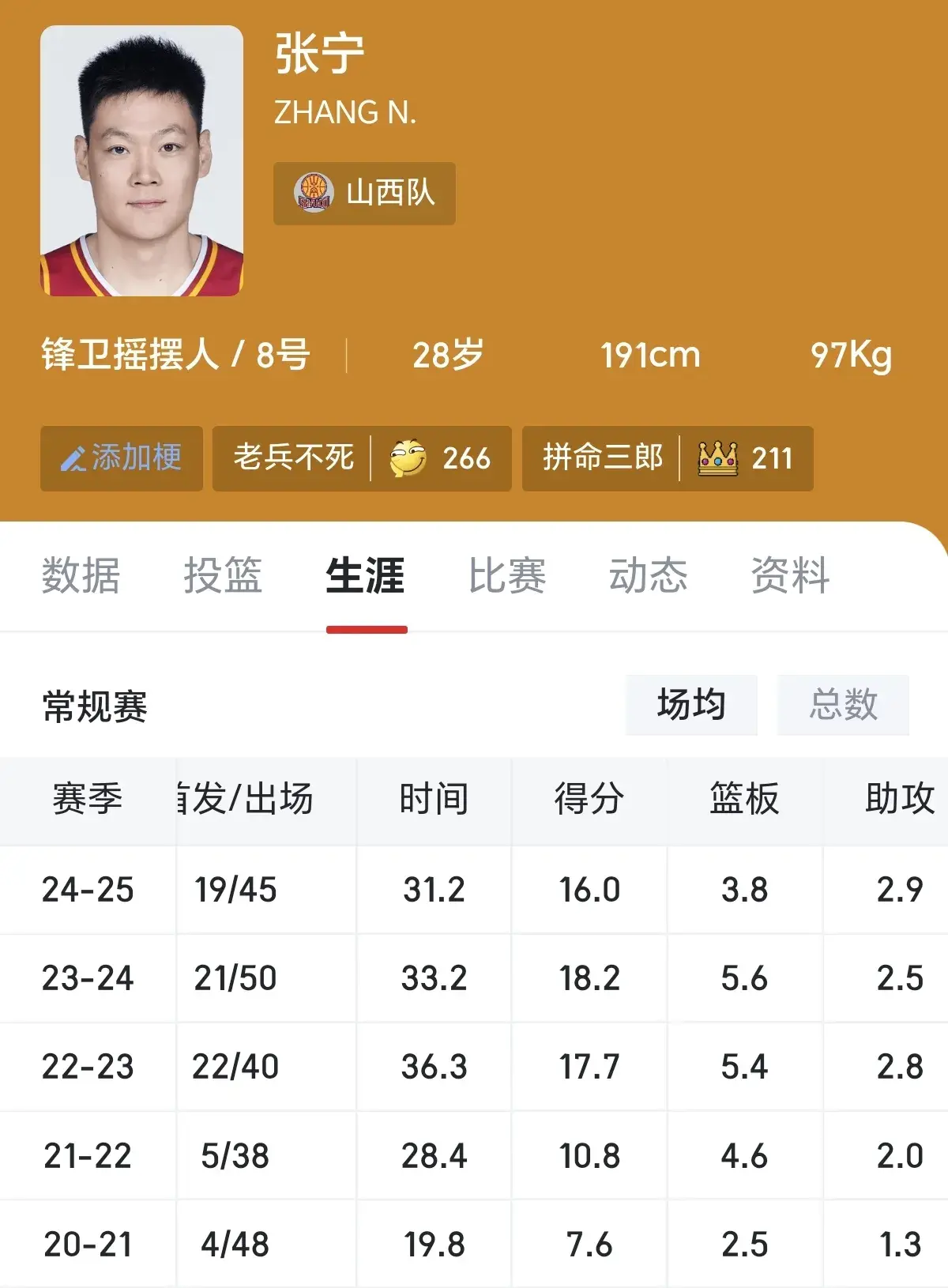Open the 山西队 team chip

364,193
